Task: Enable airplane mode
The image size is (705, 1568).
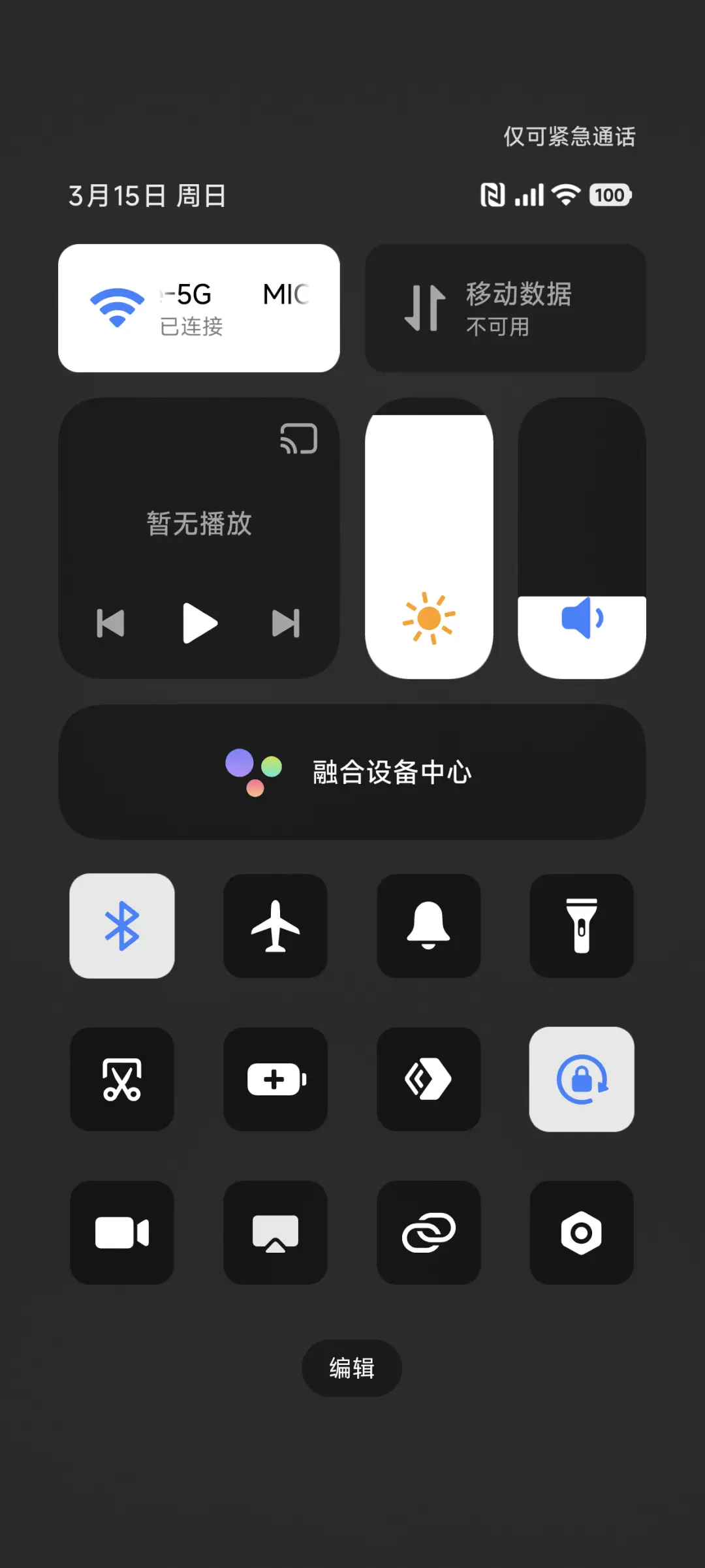Action: click(x=275, y=927)
